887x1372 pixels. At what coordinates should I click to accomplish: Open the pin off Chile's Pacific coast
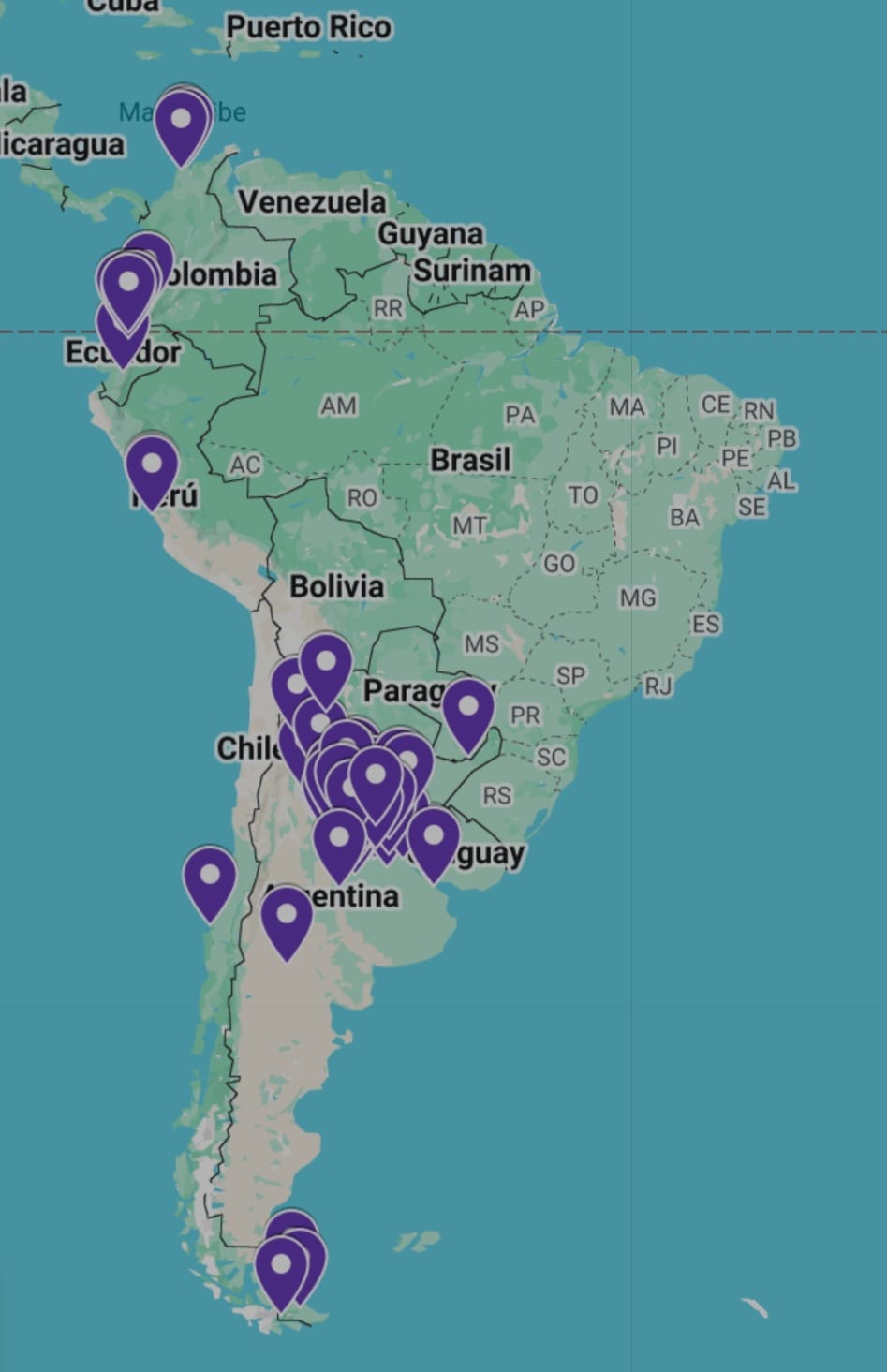coord(210,879)
